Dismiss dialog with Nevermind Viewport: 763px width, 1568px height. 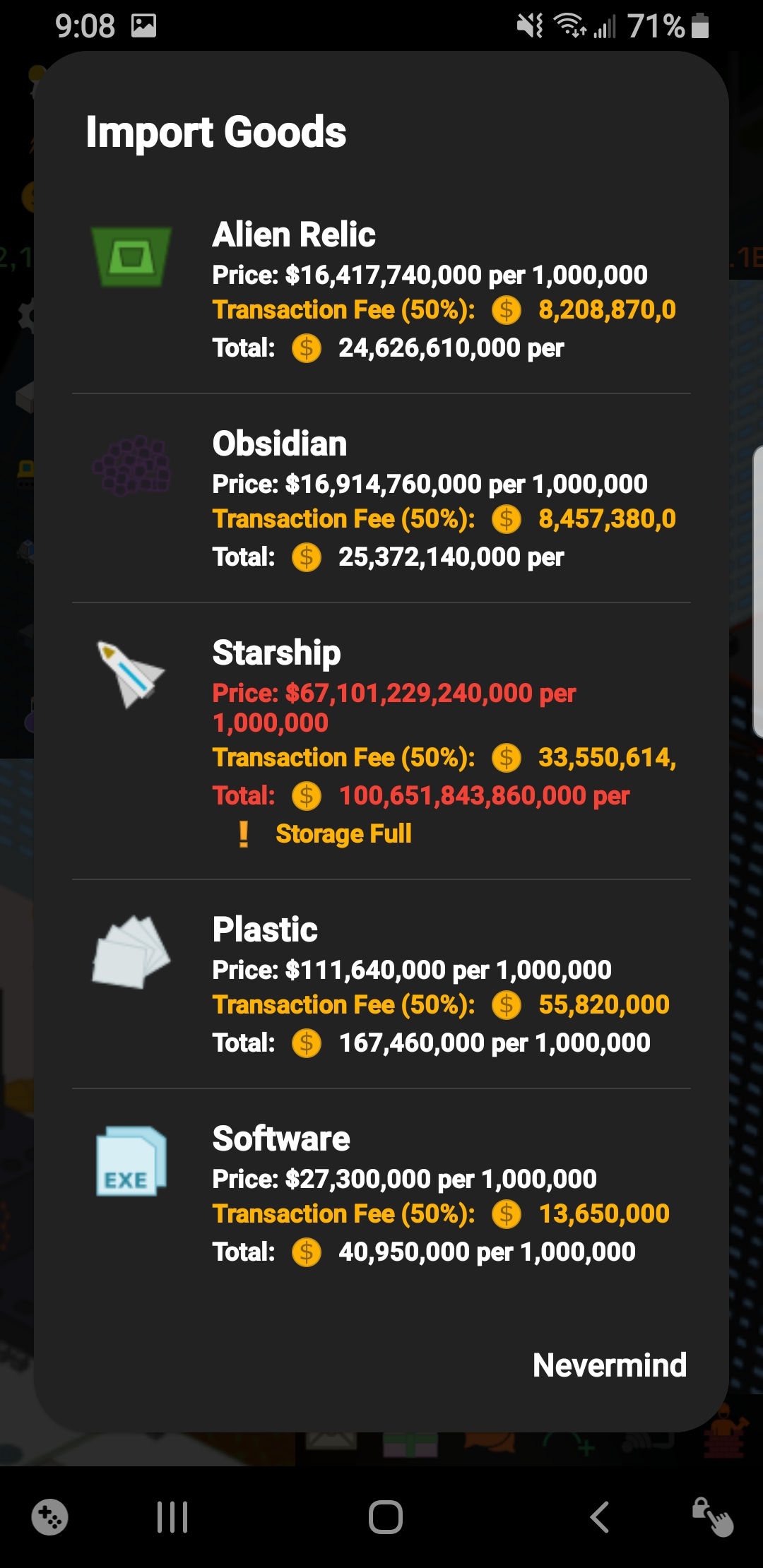[x=609, y=1365]
